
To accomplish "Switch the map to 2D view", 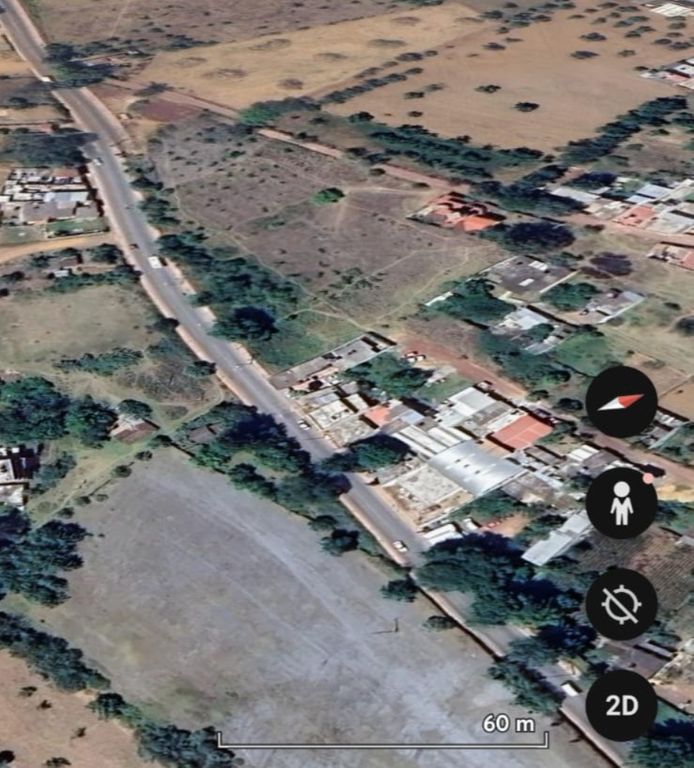I will click(621, 705).
